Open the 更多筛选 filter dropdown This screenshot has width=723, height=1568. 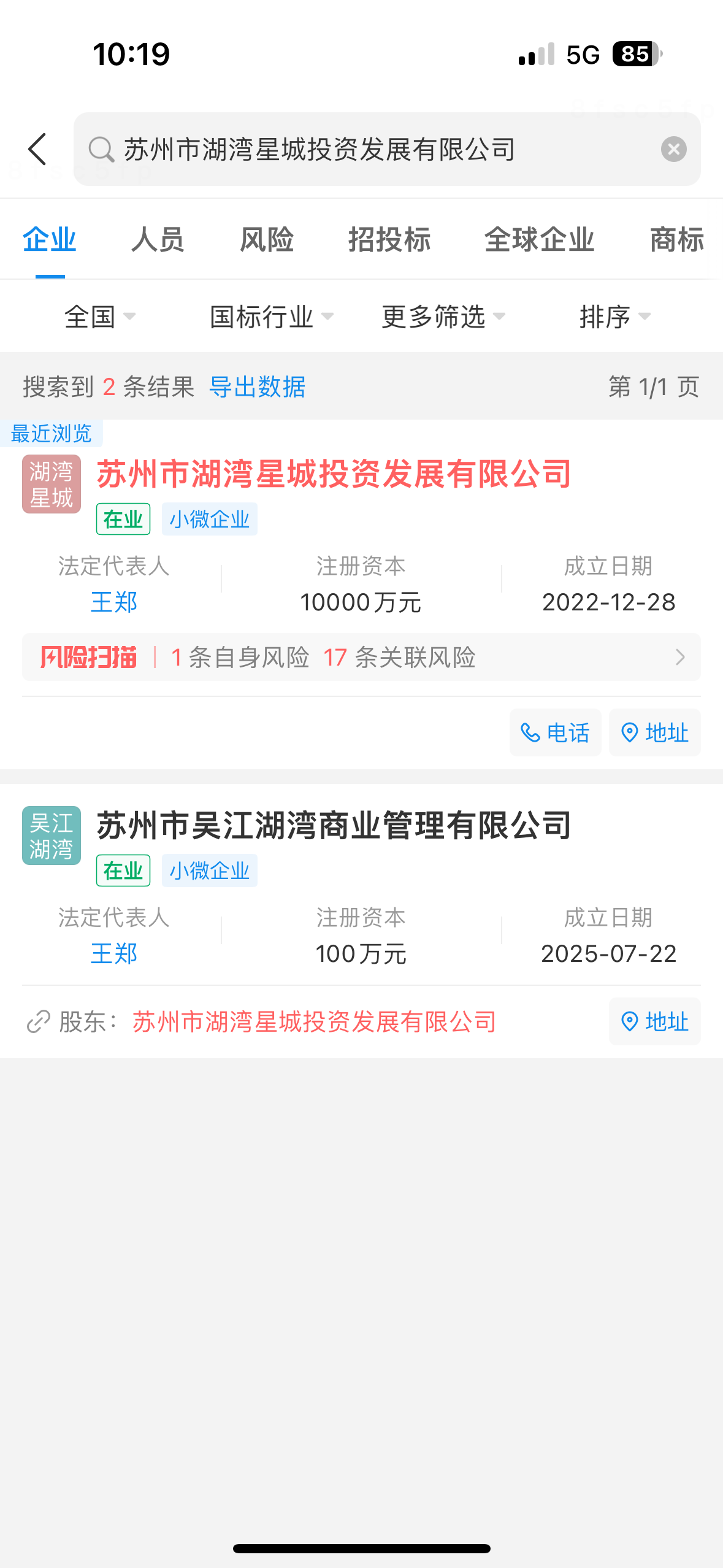(443, 317)
